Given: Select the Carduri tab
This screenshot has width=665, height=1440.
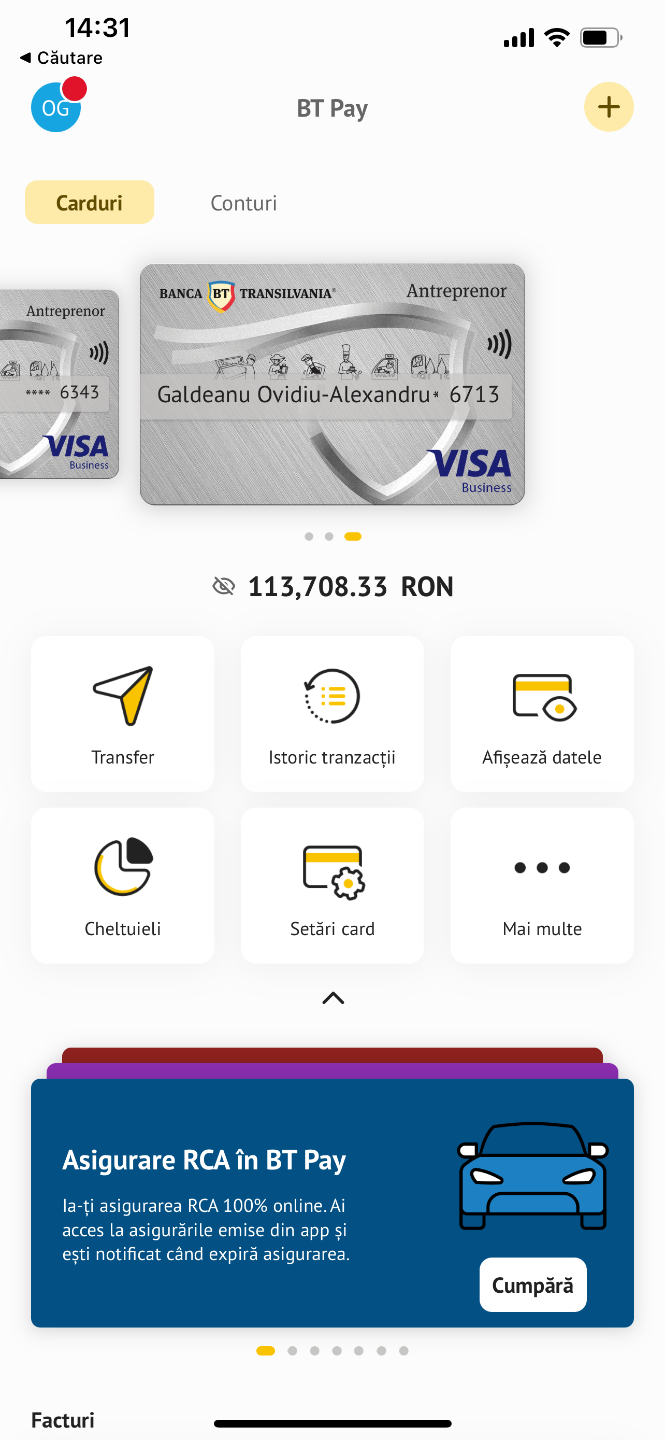Looking at the screenshot, I should 89,203.
